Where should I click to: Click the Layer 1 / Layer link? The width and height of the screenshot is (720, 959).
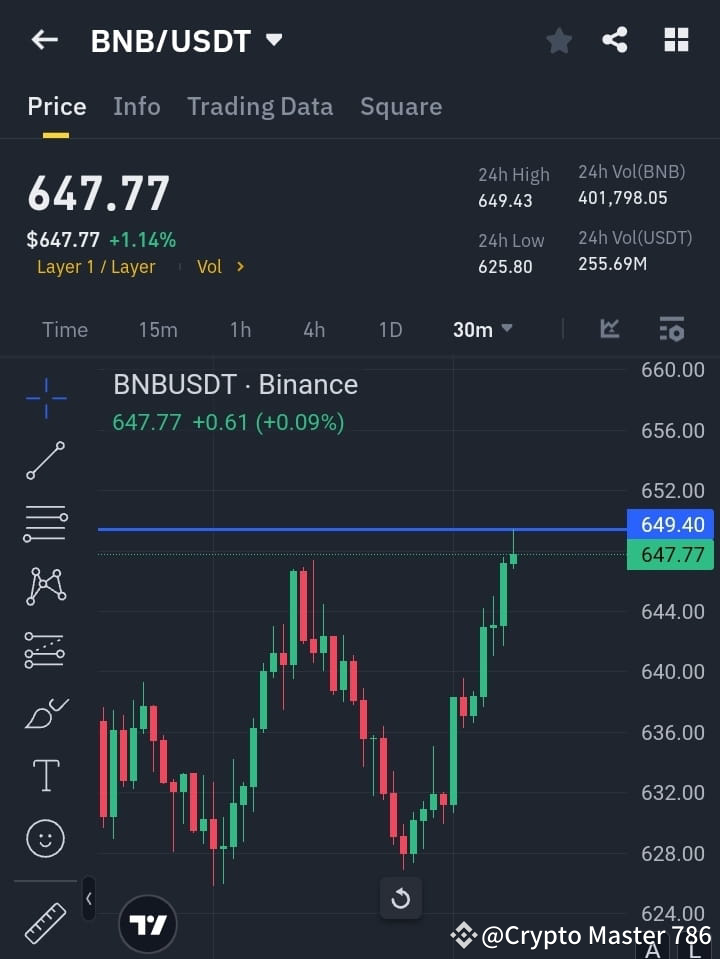(96, 266)
